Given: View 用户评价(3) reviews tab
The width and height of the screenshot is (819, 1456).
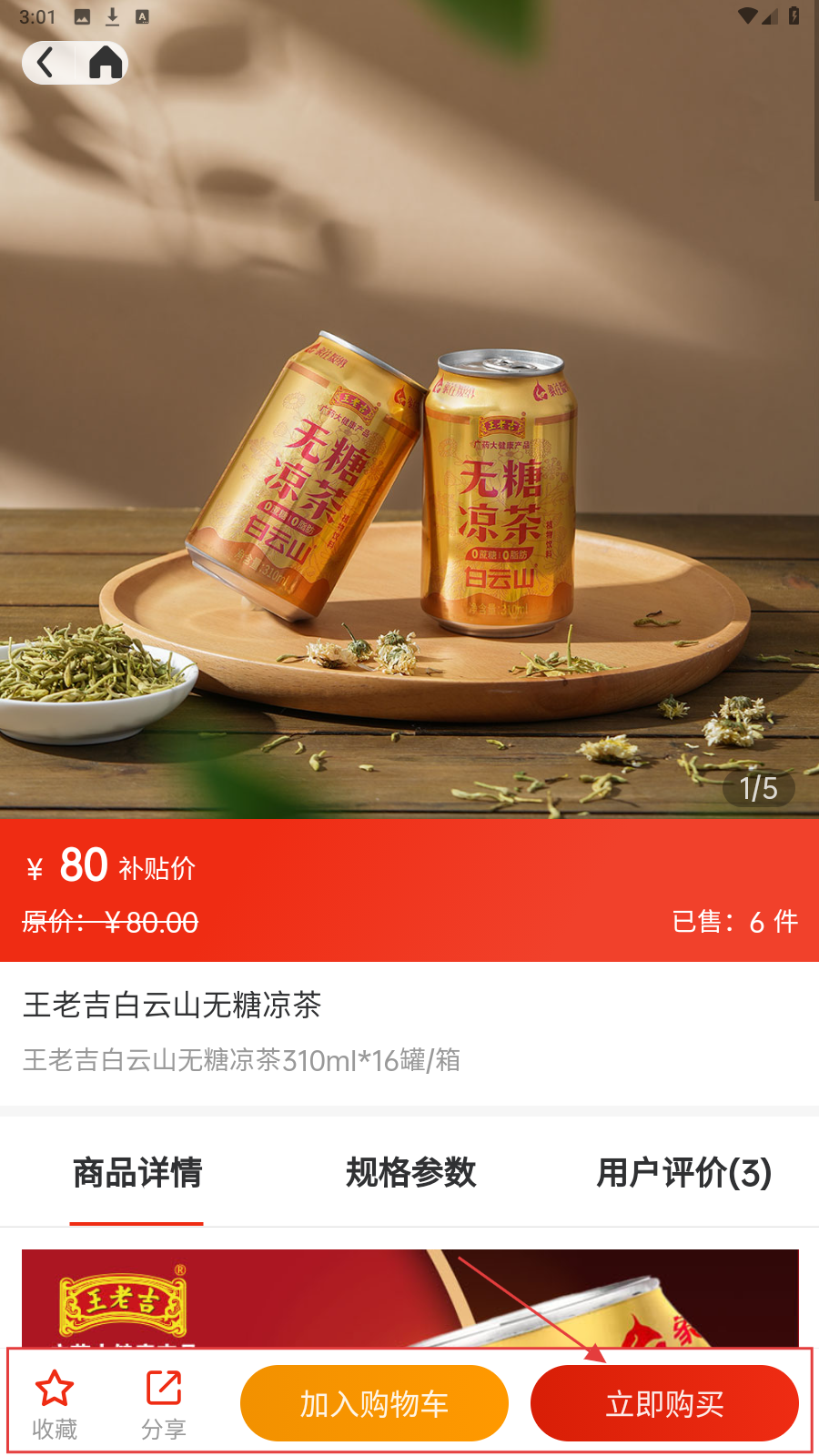Looking at the screenshot, I should 683,1173.
